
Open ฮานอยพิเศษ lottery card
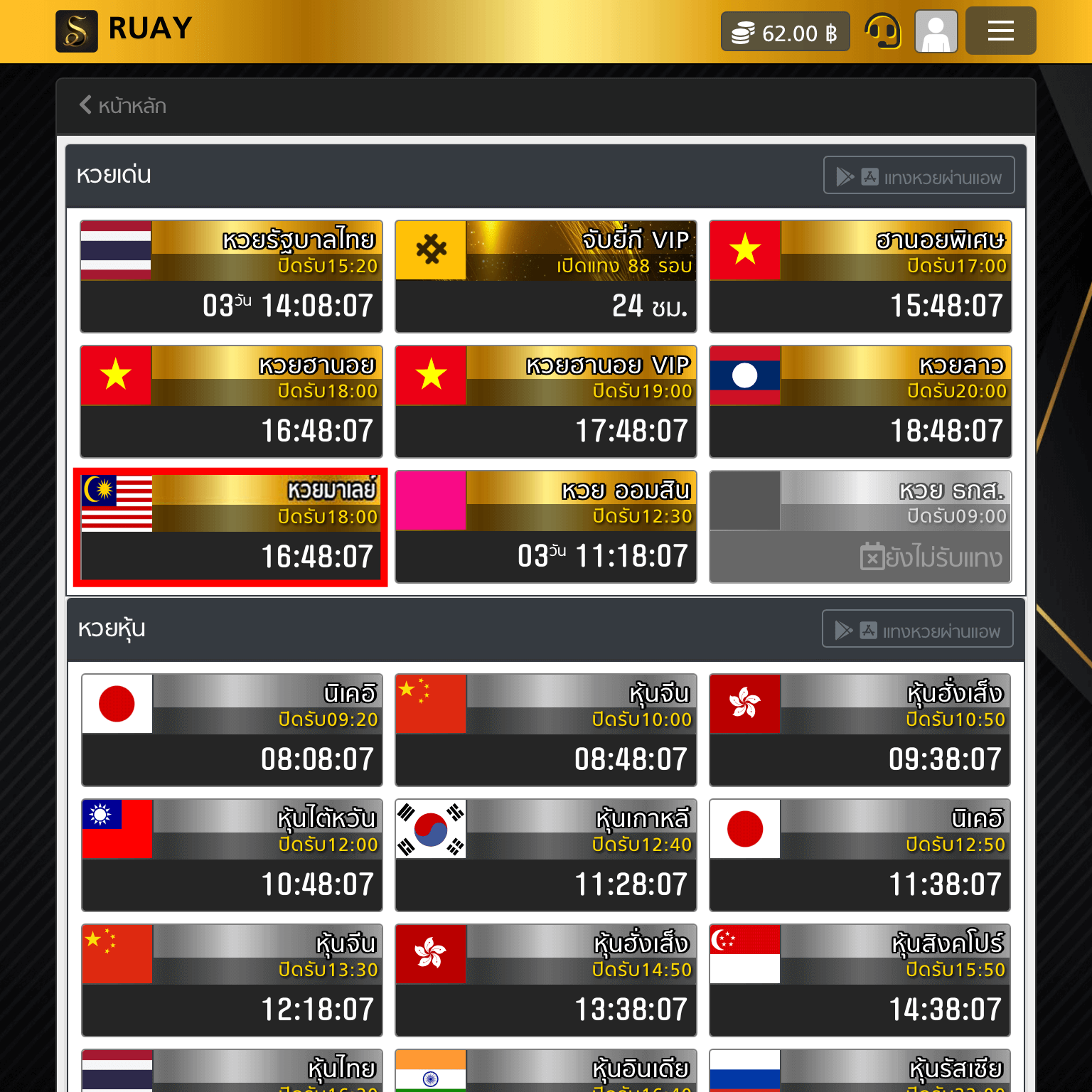click(860, 277)
